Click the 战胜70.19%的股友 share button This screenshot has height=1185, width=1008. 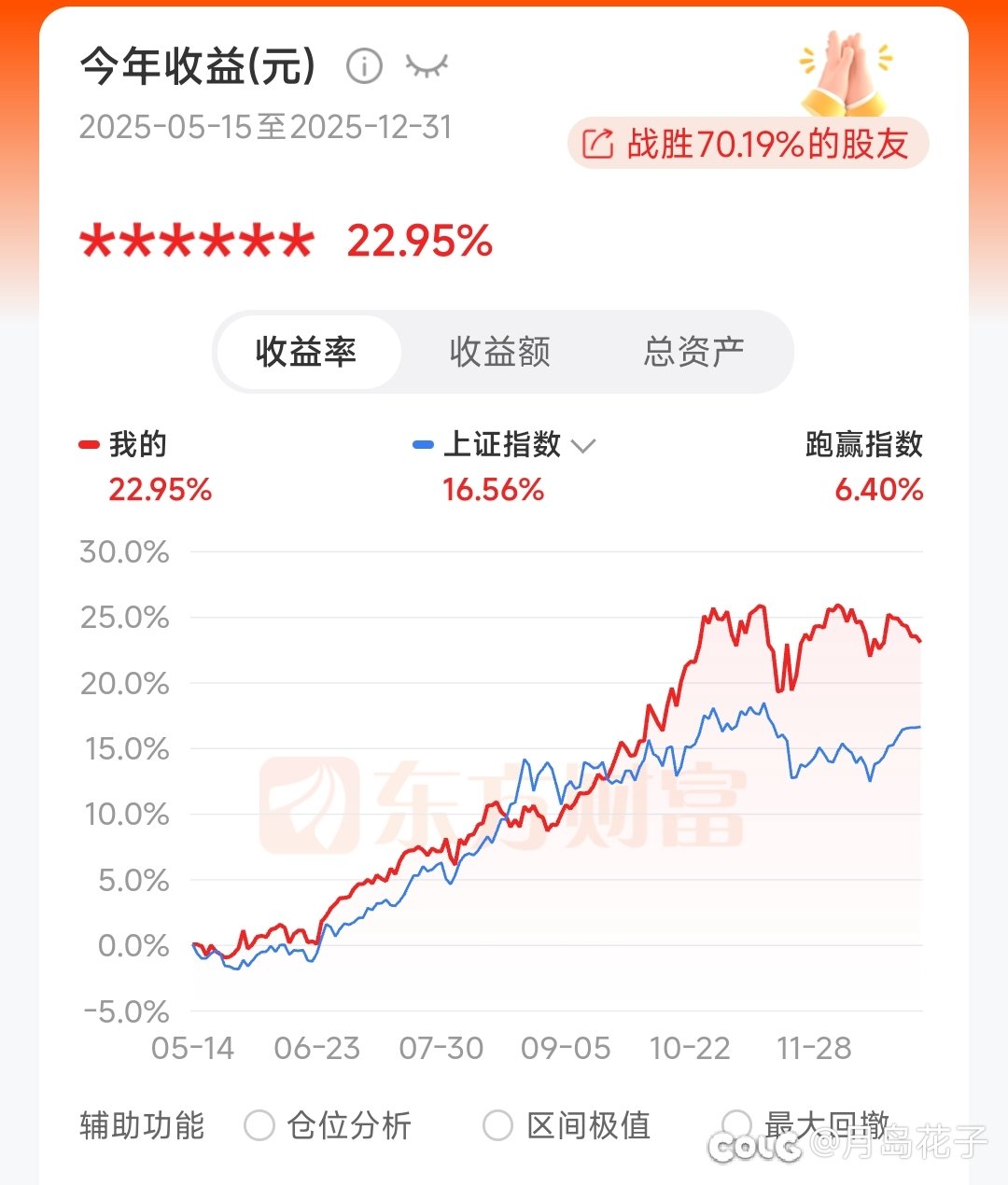coord(749,143)
